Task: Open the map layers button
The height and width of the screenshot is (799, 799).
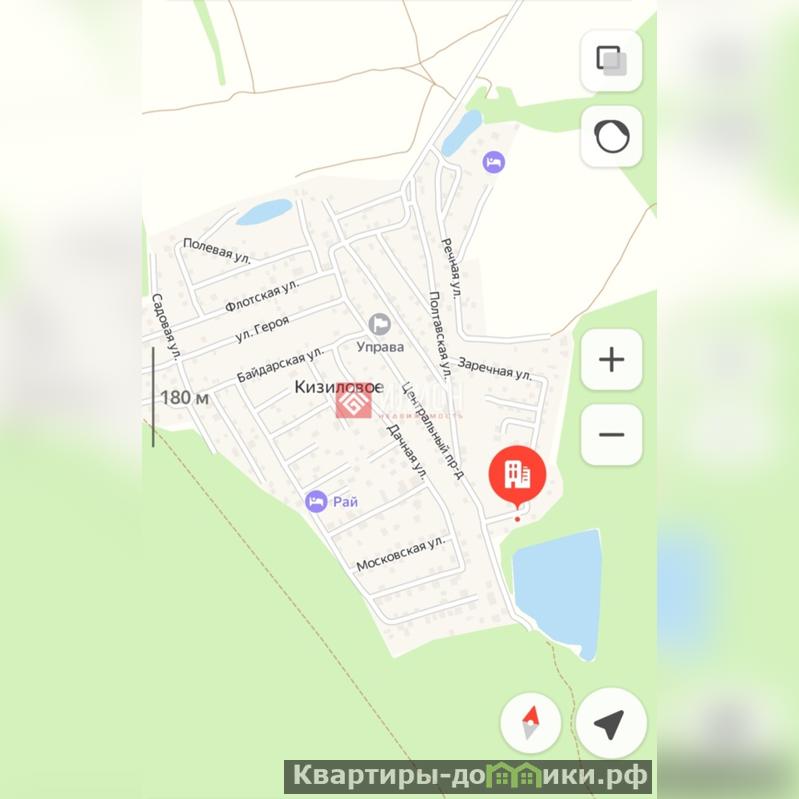Action: point(611,61)
